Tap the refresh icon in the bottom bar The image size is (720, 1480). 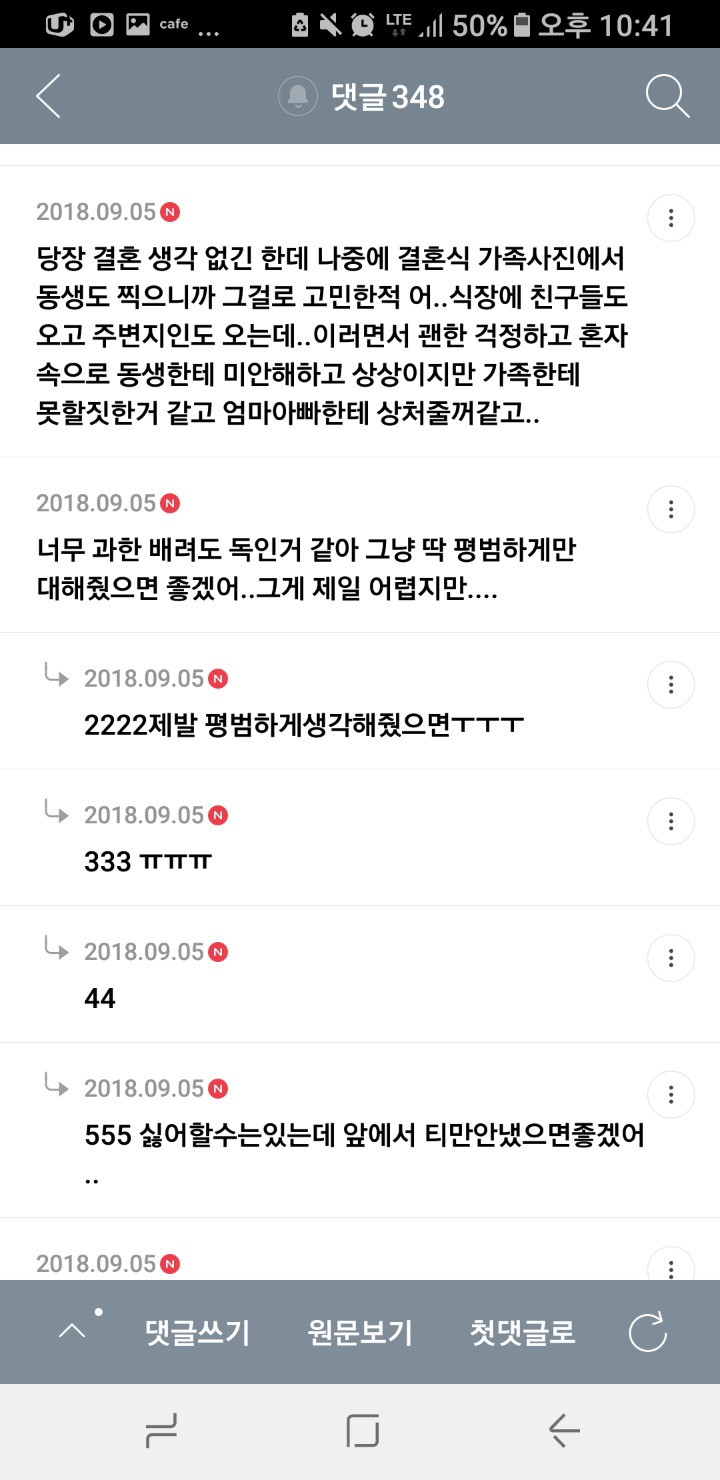(649, 1331)
